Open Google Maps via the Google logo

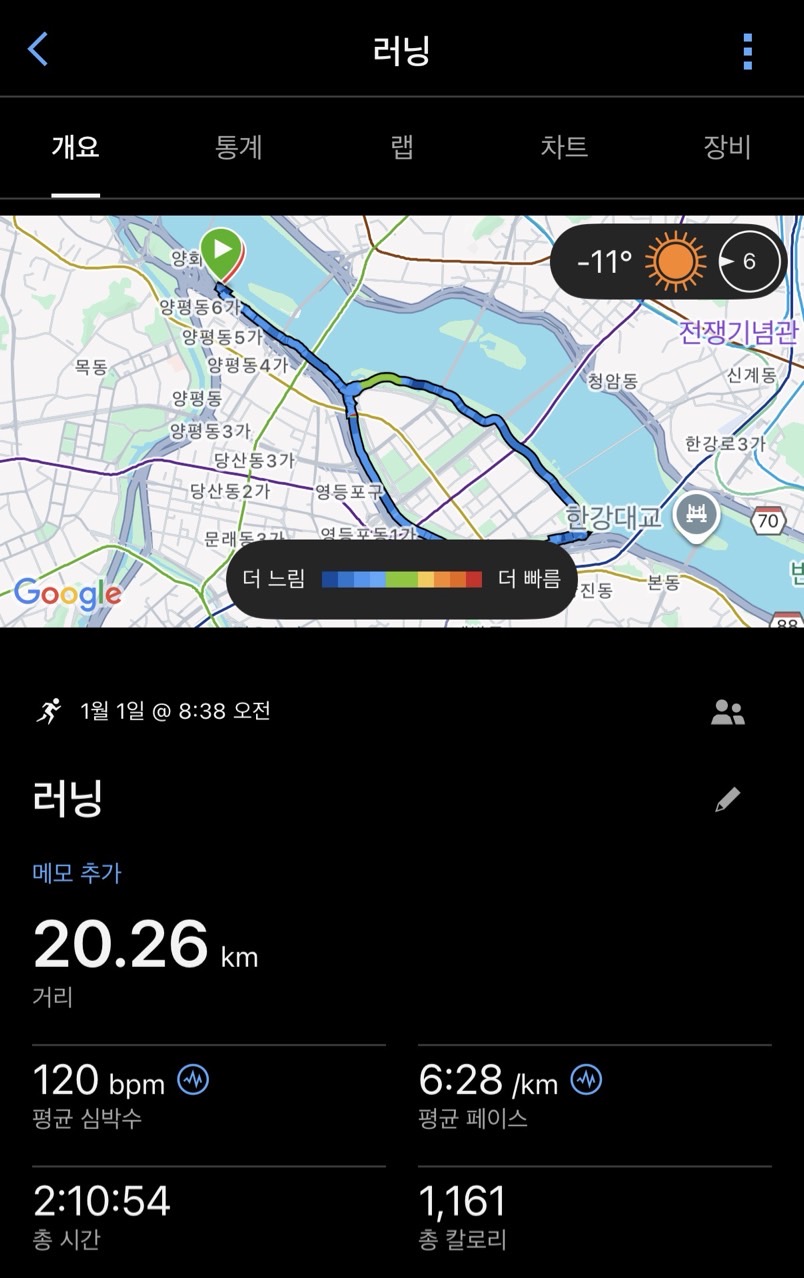click(67, 595)
